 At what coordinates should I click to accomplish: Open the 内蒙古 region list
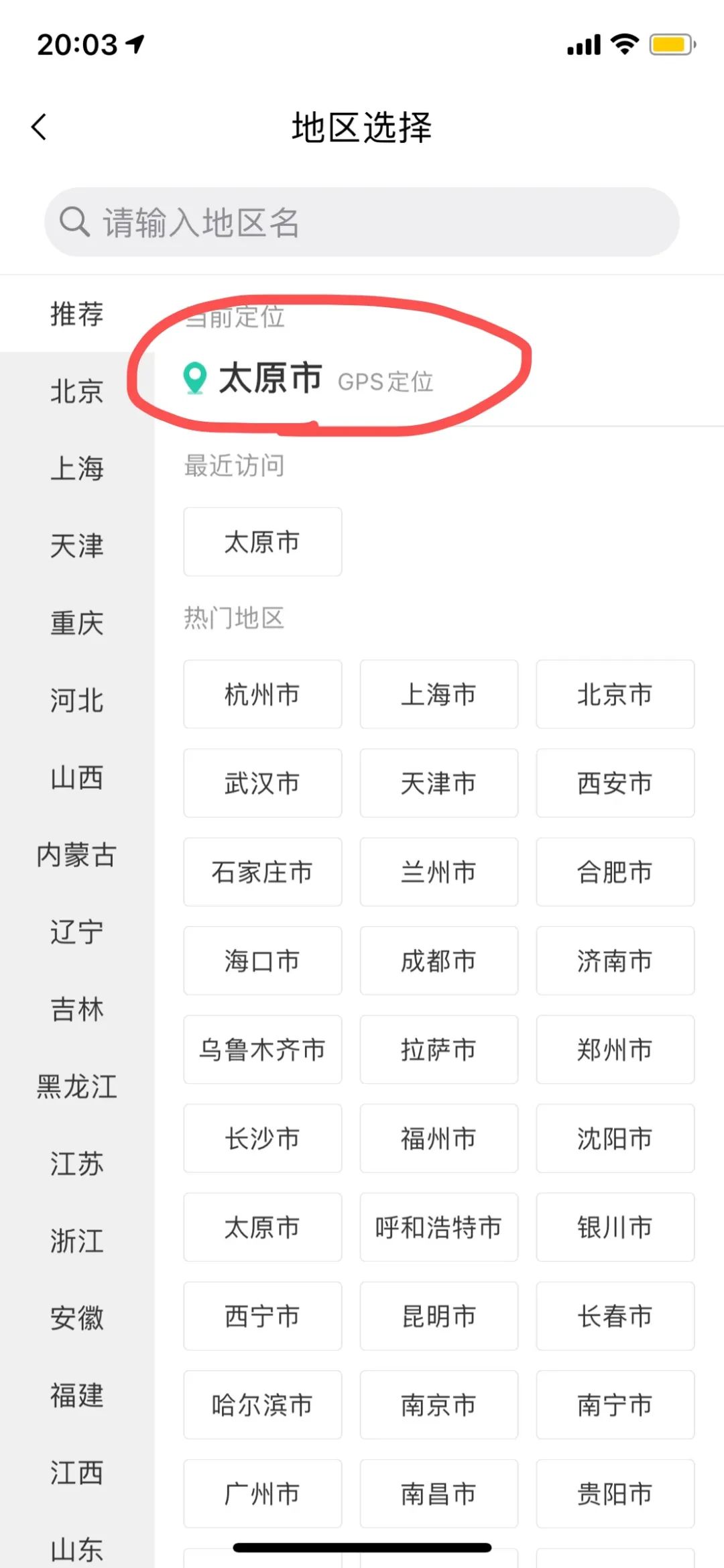(x=77, y=855)
